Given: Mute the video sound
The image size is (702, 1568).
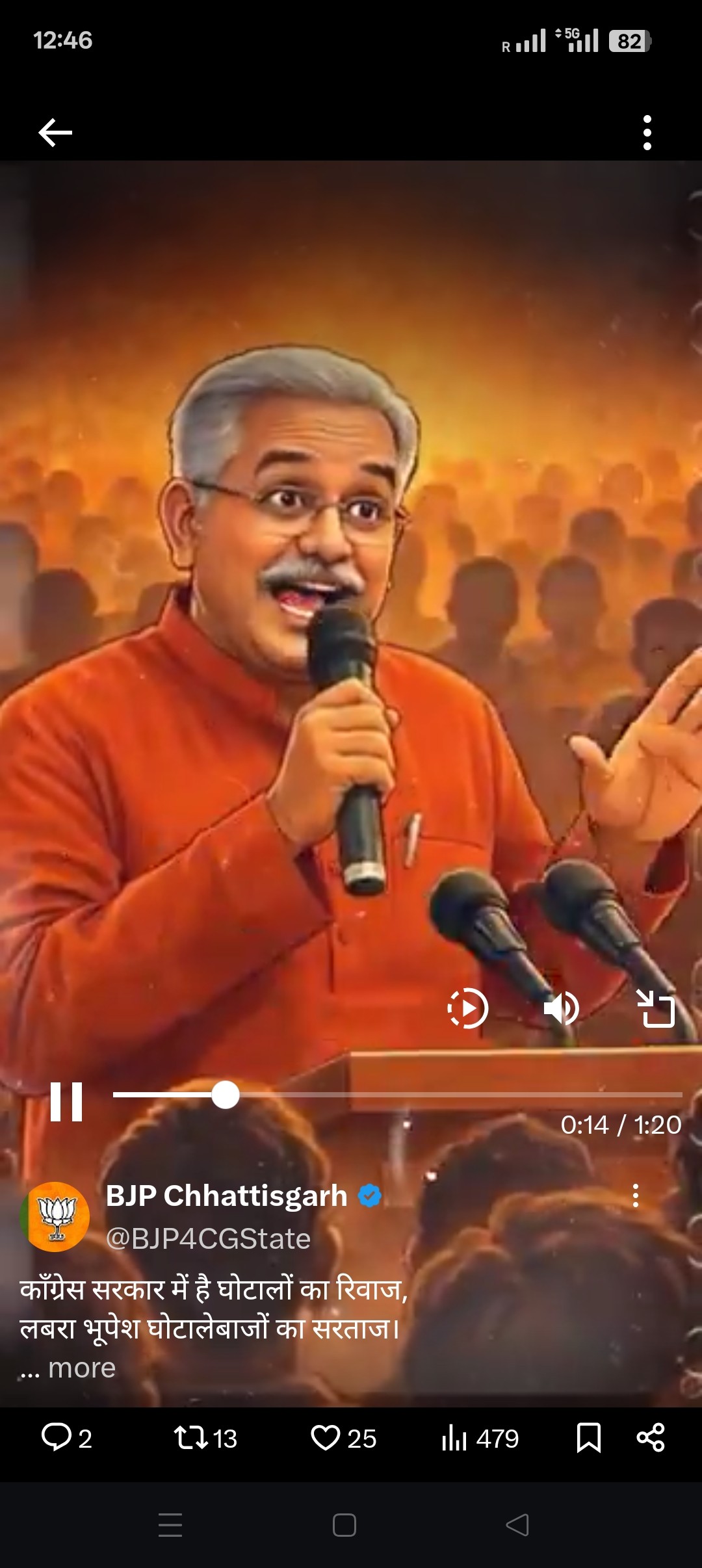Looking at the screenshot, I should point(561,1008).
